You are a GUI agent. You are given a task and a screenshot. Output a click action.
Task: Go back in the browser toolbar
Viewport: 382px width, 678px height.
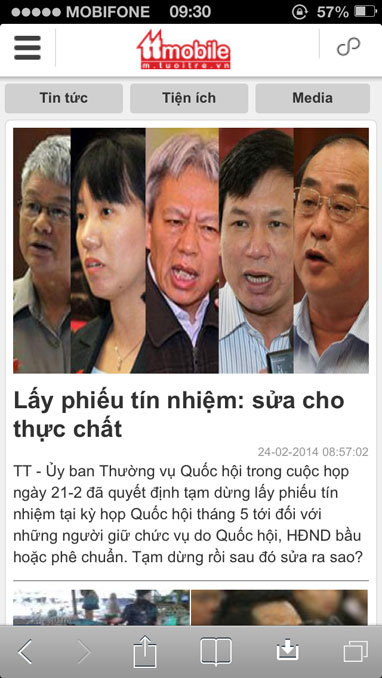tap(25, 652)
